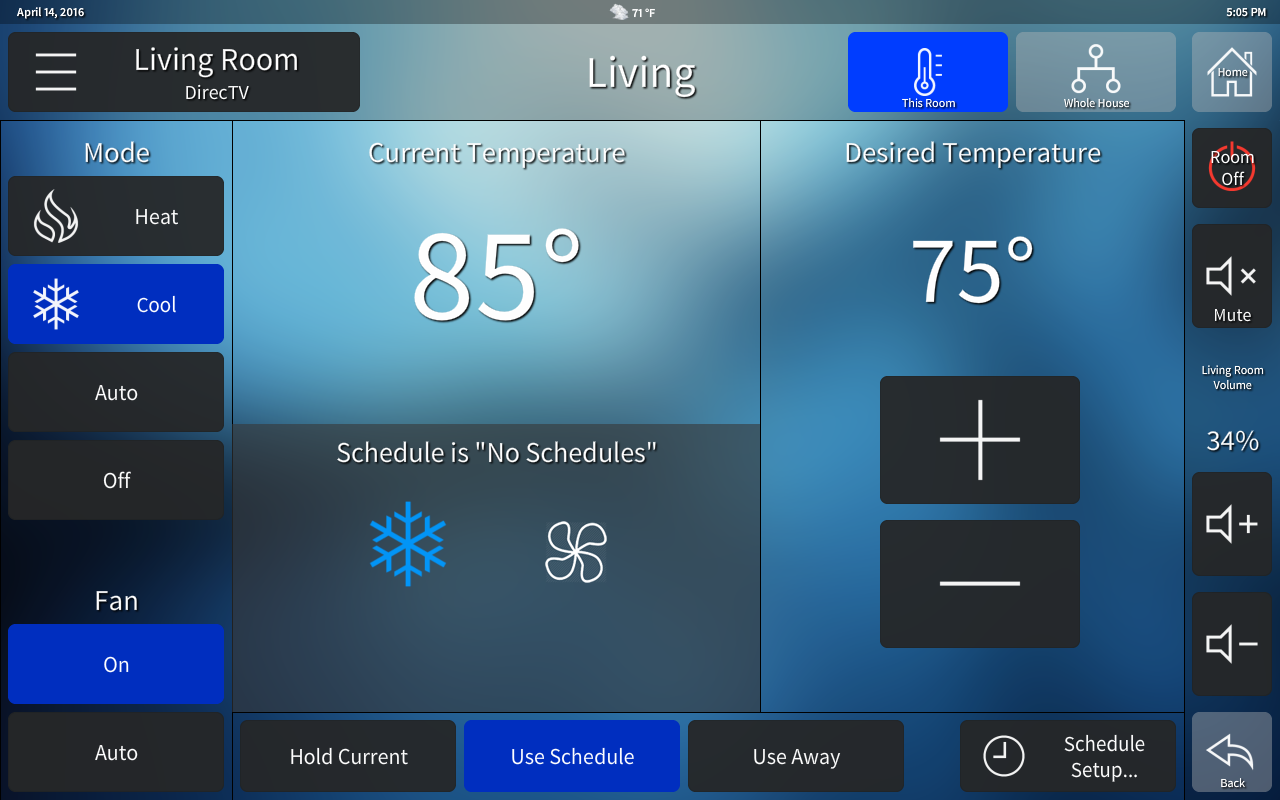Set the fan to On
Screen dimensions: 1280x800
click(x=116, y=664)
